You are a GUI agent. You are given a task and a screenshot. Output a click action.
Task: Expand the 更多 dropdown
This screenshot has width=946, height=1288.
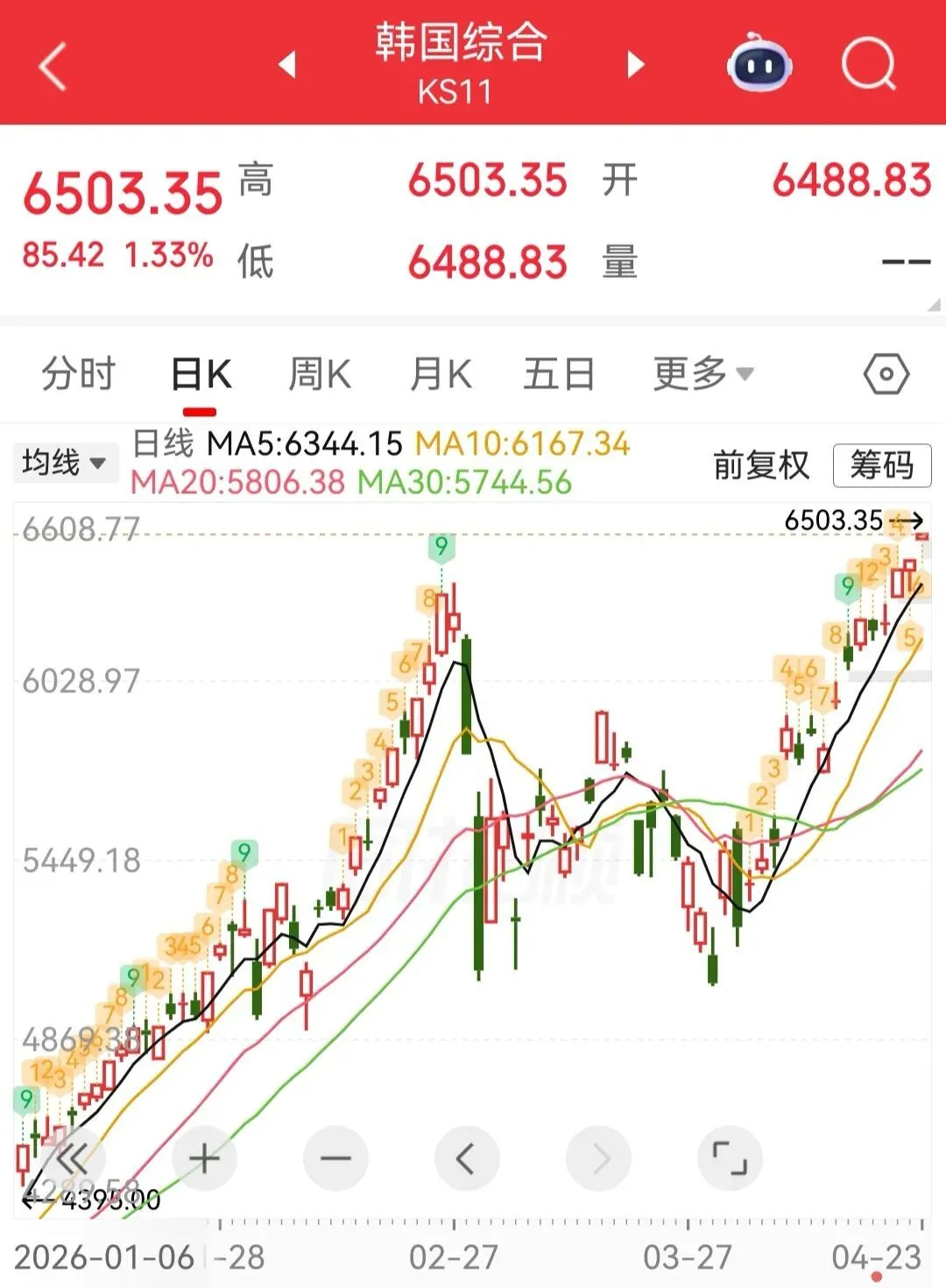tap(702, 374)
